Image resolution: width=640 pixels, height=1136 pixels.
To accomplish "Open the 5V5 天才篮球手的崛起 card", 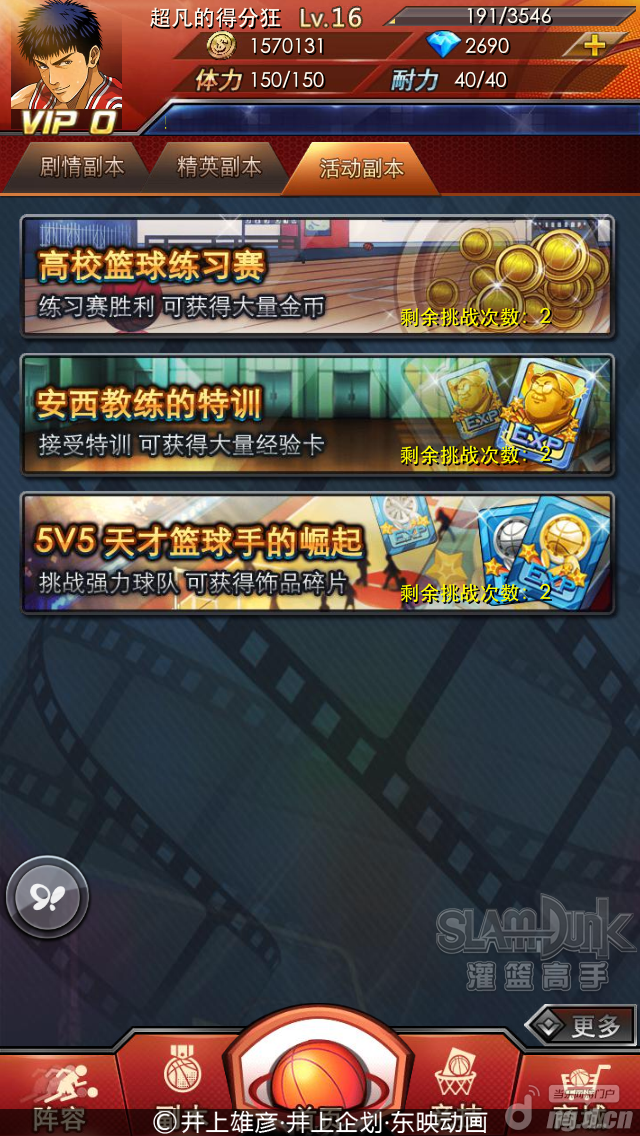I will tap(318, 553).
